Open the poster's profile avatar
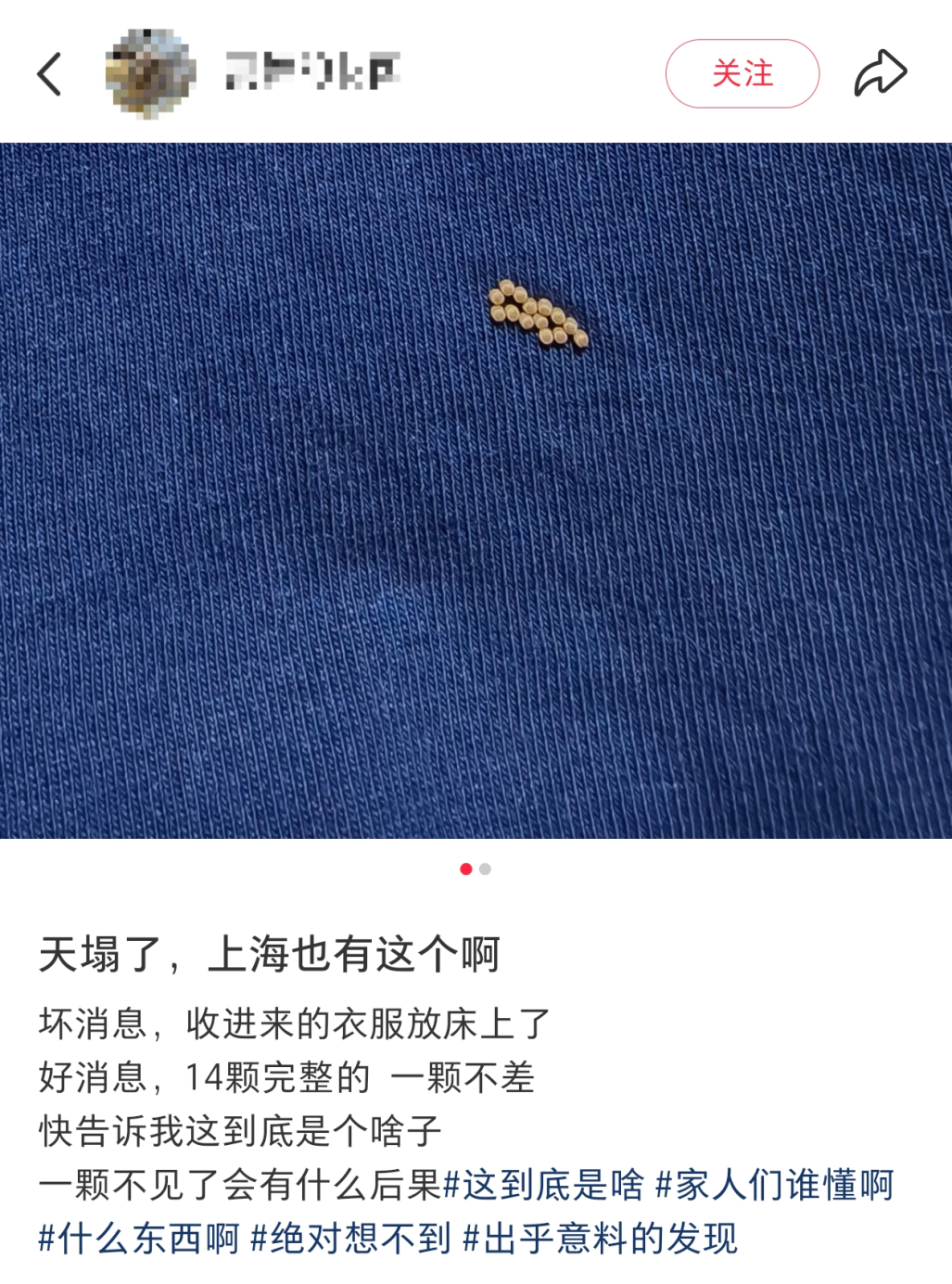This screenshot has width=952, height=1284. [x=145, y=71]
